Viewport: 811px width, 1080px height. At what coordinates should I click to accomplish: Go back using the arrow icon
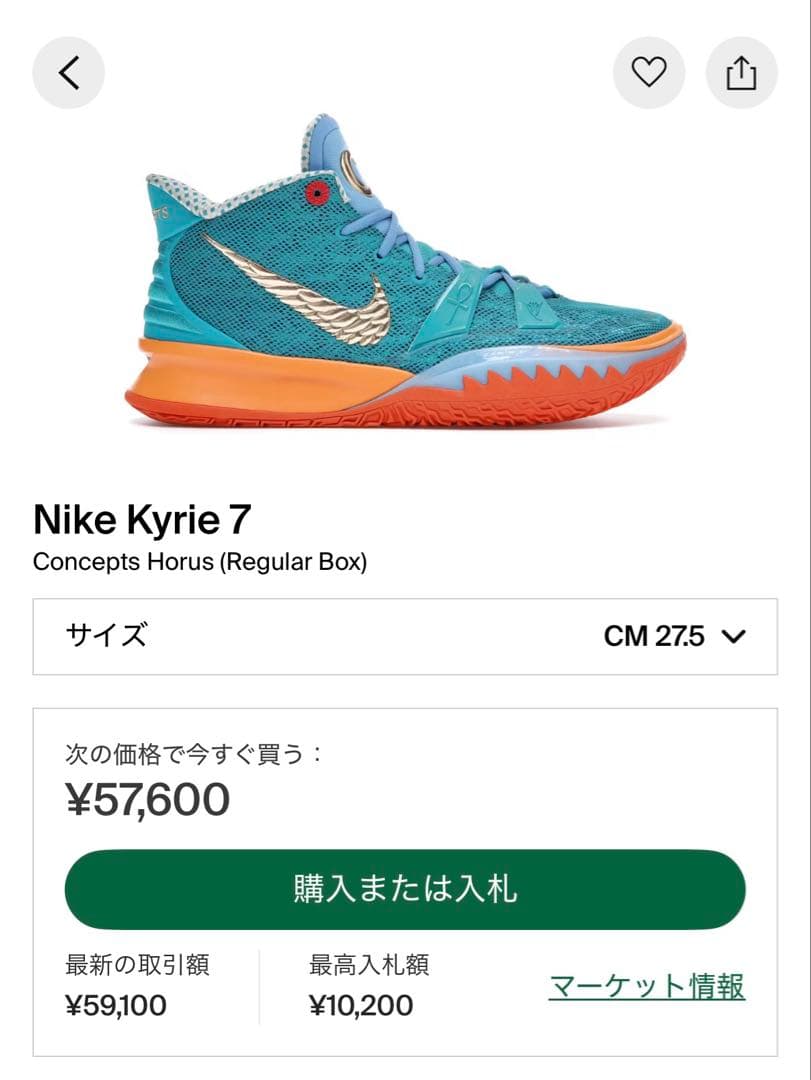[x=68, y=72]
